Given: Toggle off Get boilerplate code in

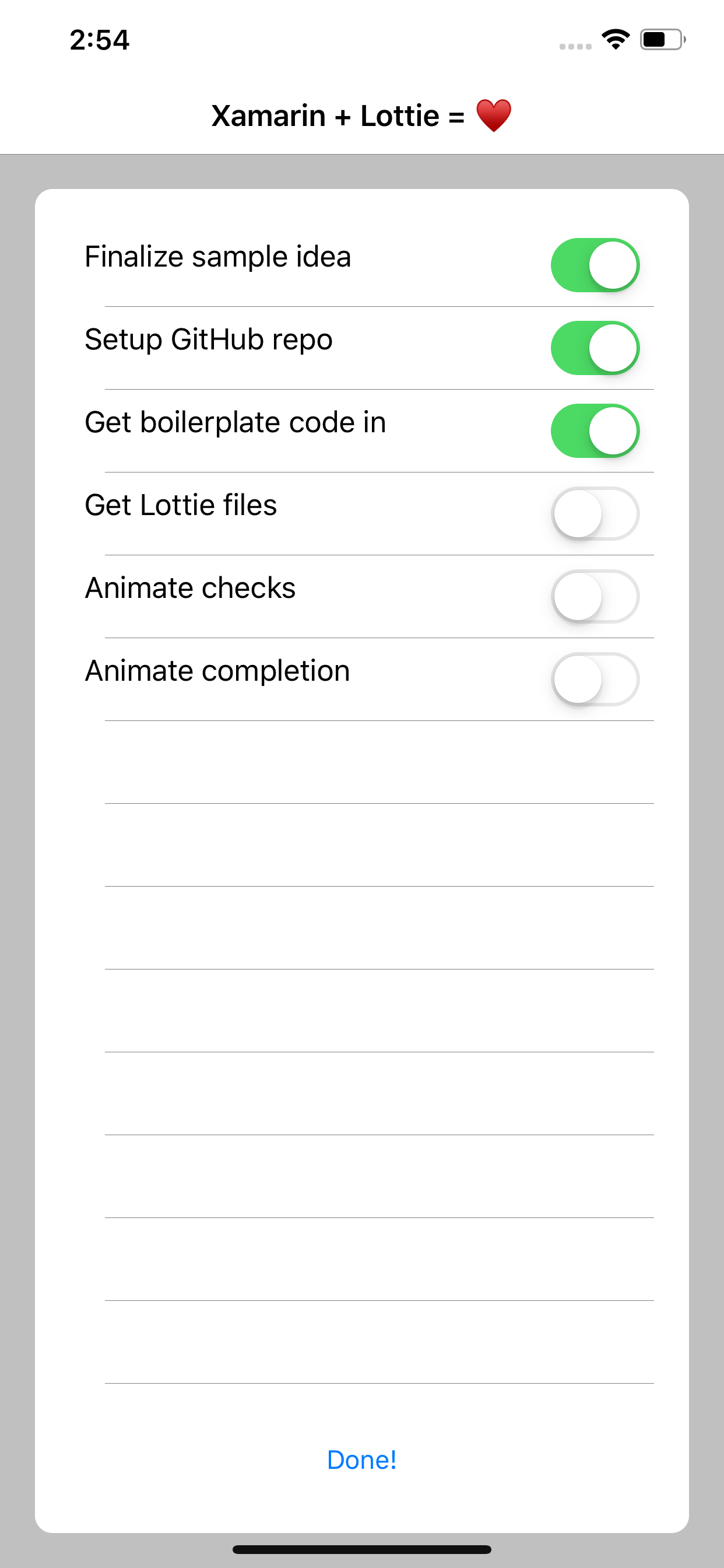Looking at the screenshot, I should (595, 431).
